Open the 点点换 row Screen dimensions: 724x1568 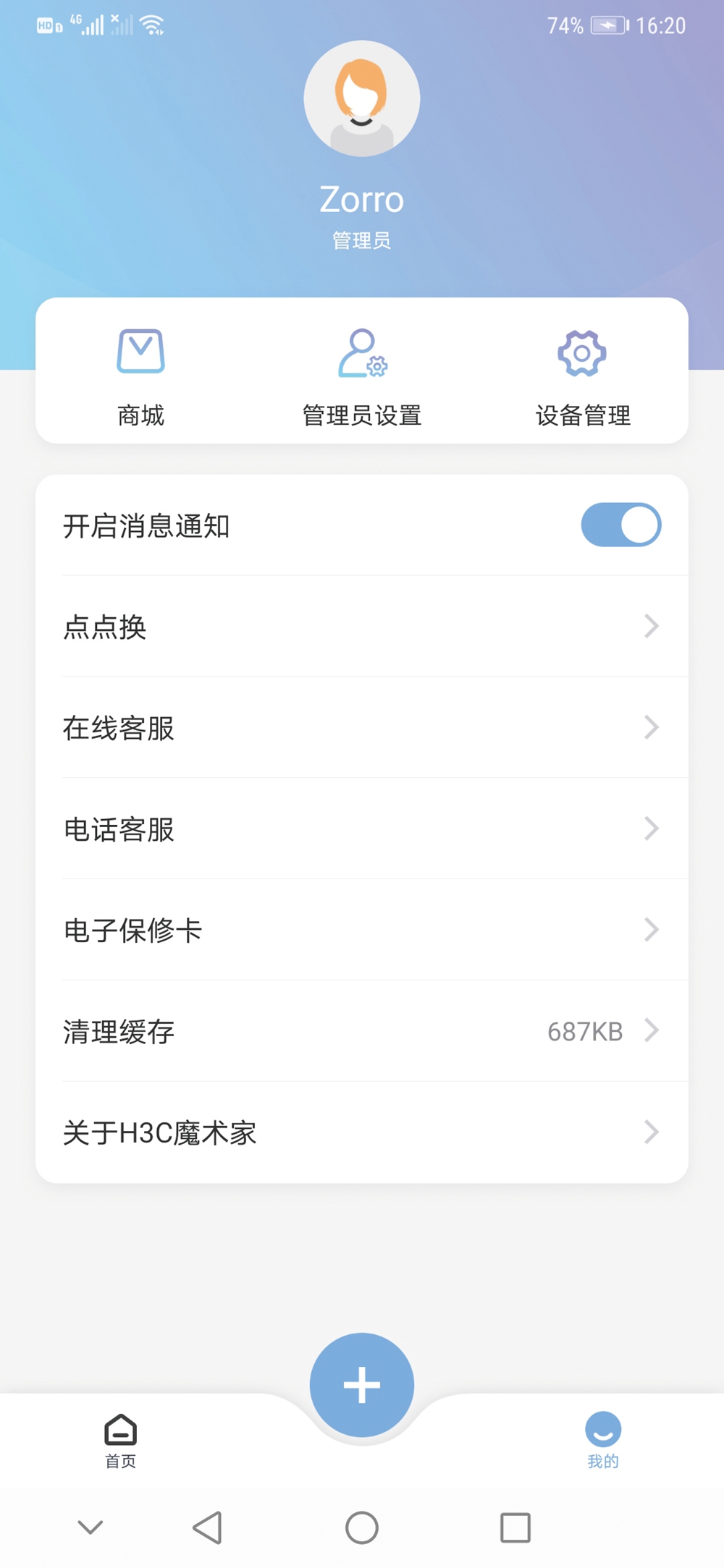point(362,627)
